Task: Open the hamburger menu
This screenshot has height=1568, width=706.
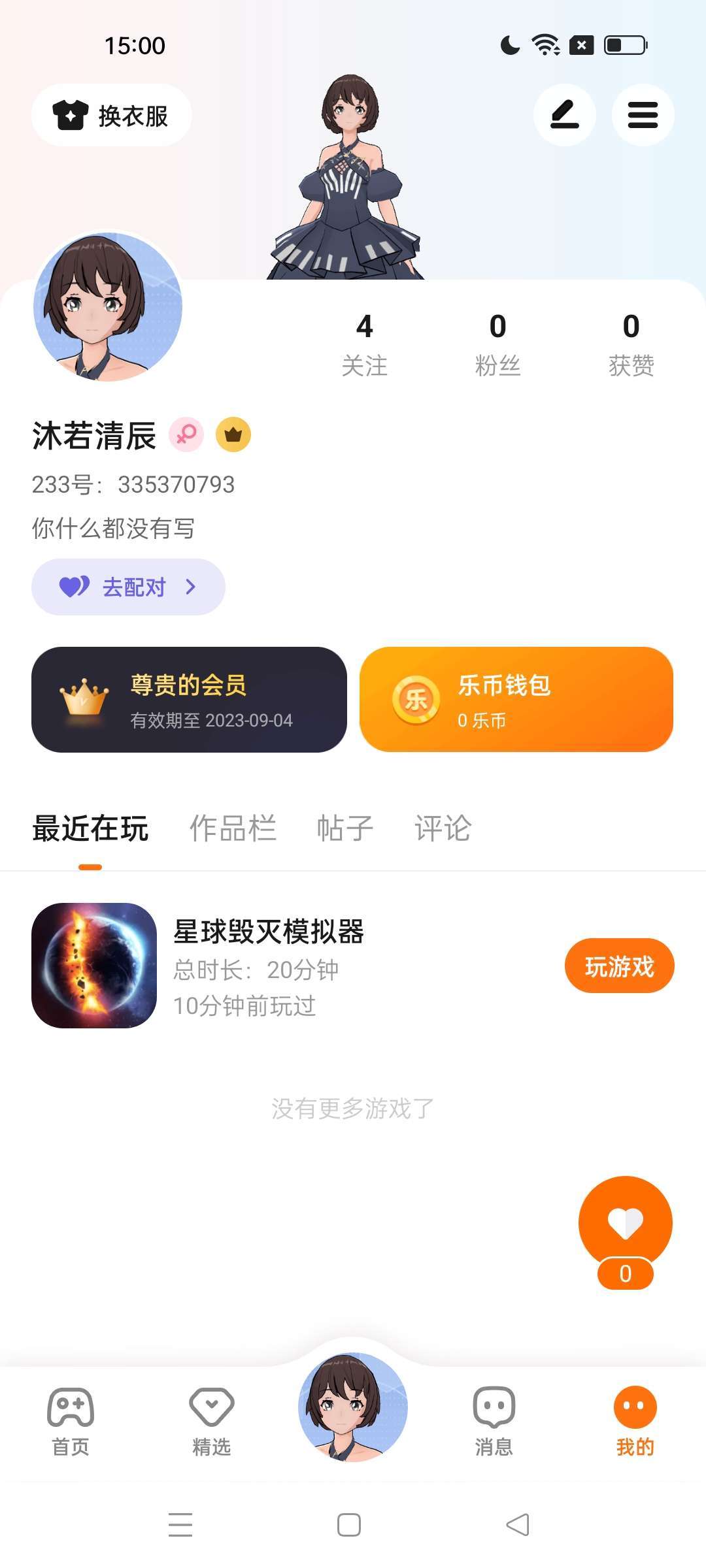Action: pos(643,115)
